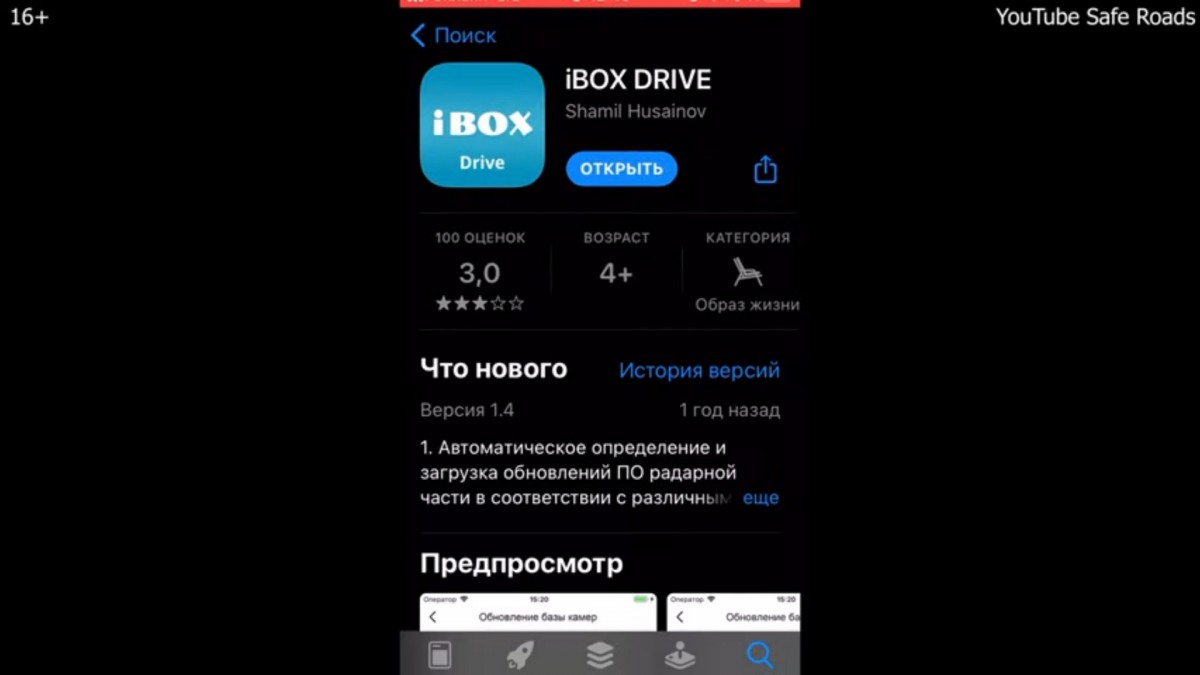Open История версий link
Image resolution: width=1200 pixels, height=675 pixels.
tap(699, 370)
